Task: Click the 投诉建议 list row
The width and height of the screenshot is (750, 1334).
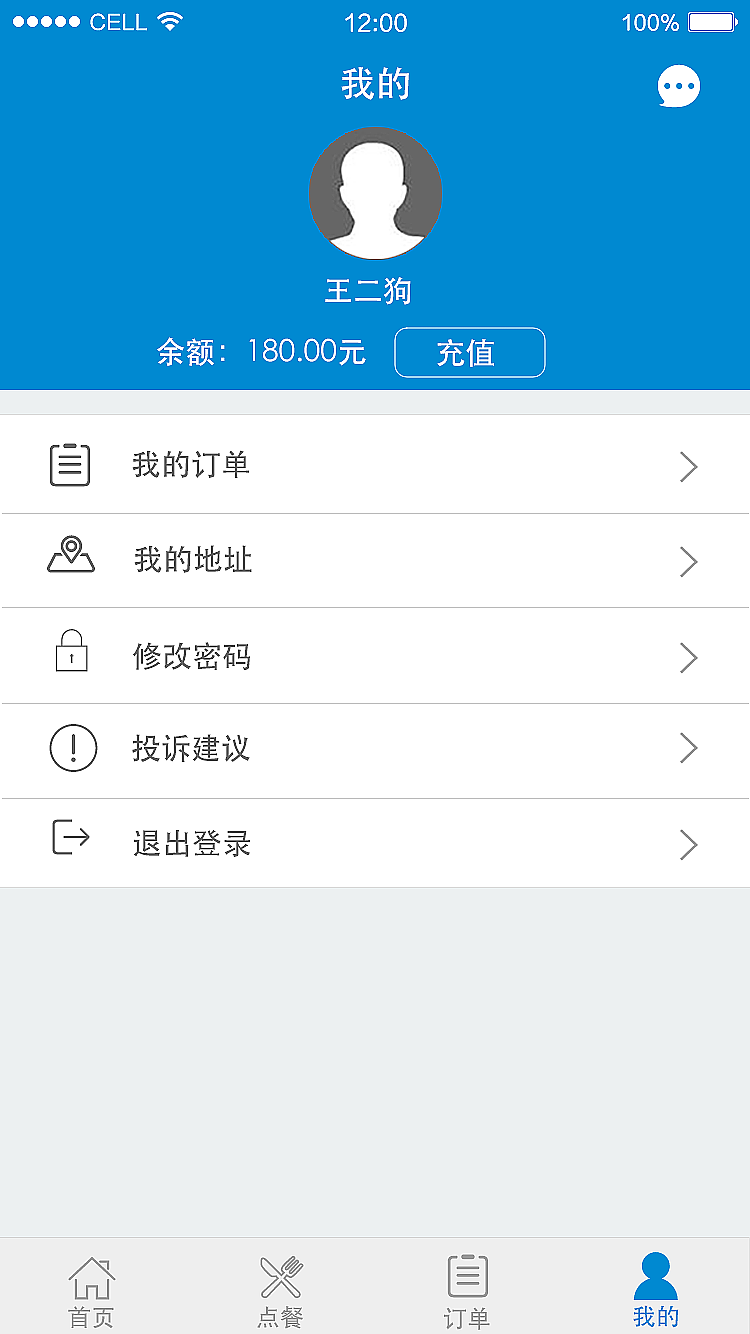Action: 375,750
